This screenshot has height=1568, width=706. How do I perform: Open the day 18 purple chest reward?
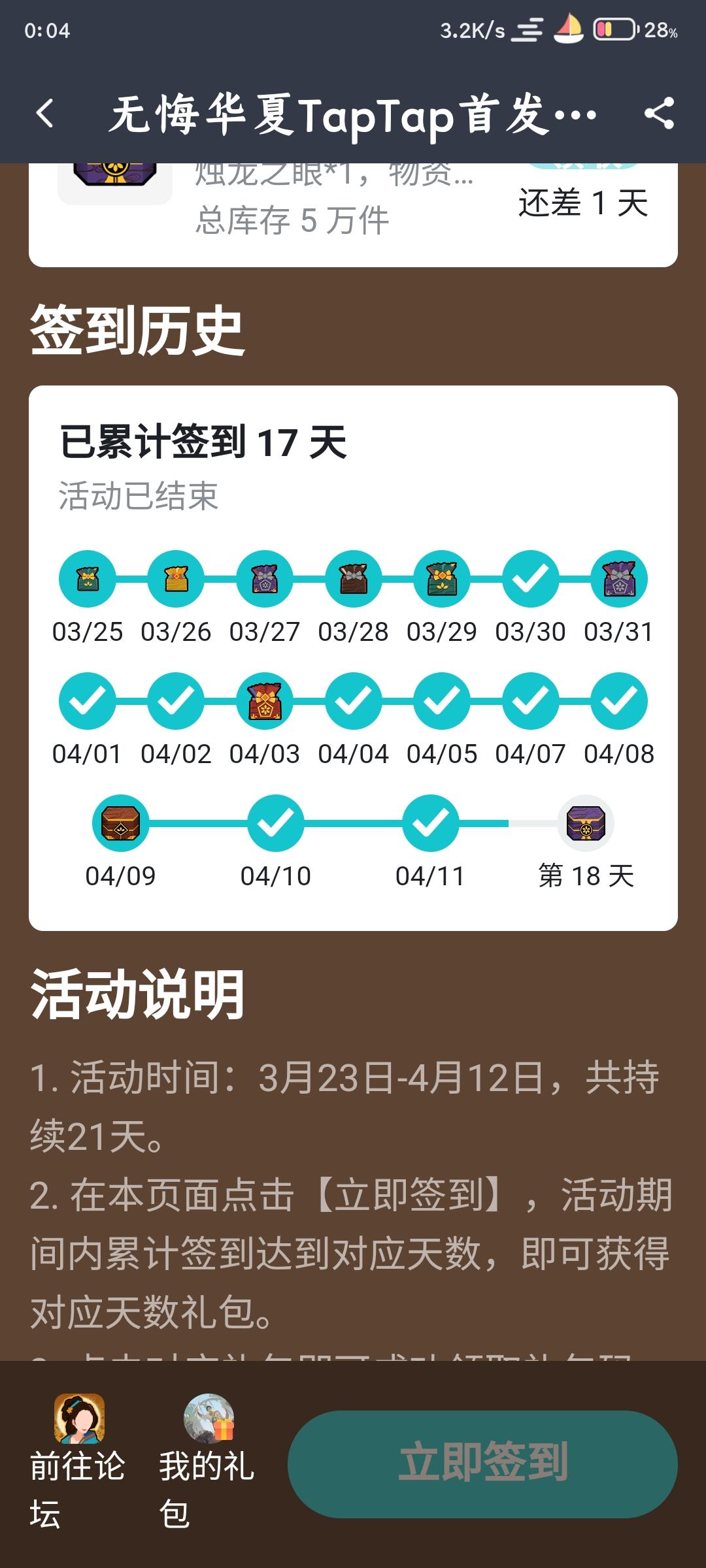pyautogui.click(x=586, y=825)
